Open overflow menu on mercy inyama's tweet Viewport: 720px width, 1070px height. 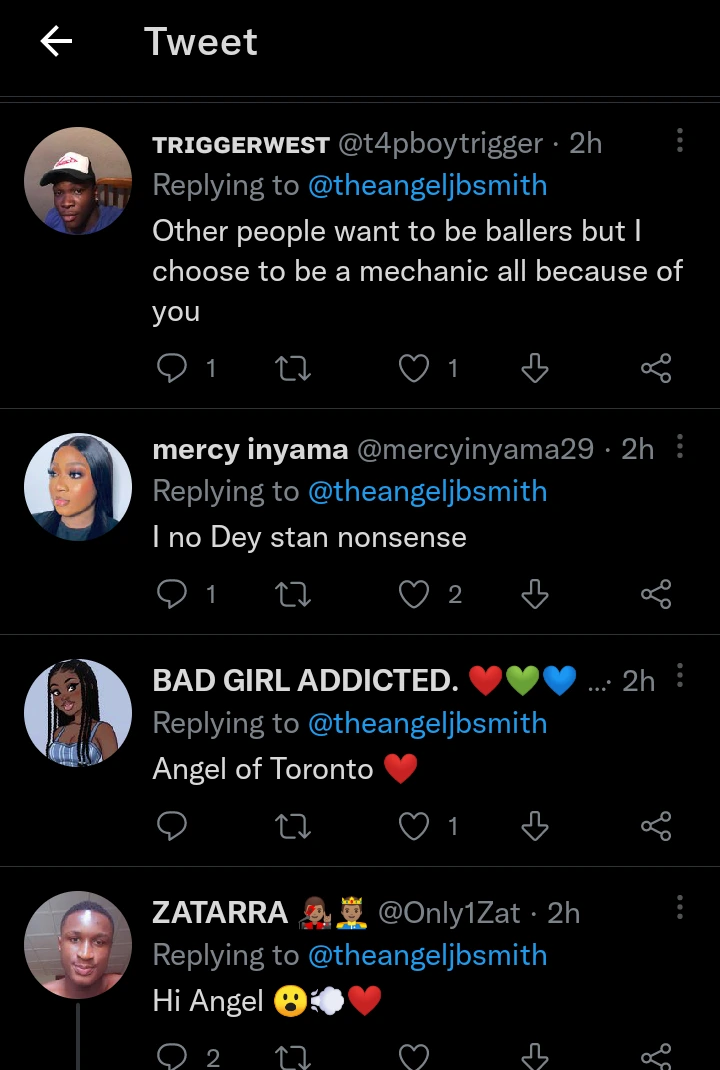[x=680, y=447]
